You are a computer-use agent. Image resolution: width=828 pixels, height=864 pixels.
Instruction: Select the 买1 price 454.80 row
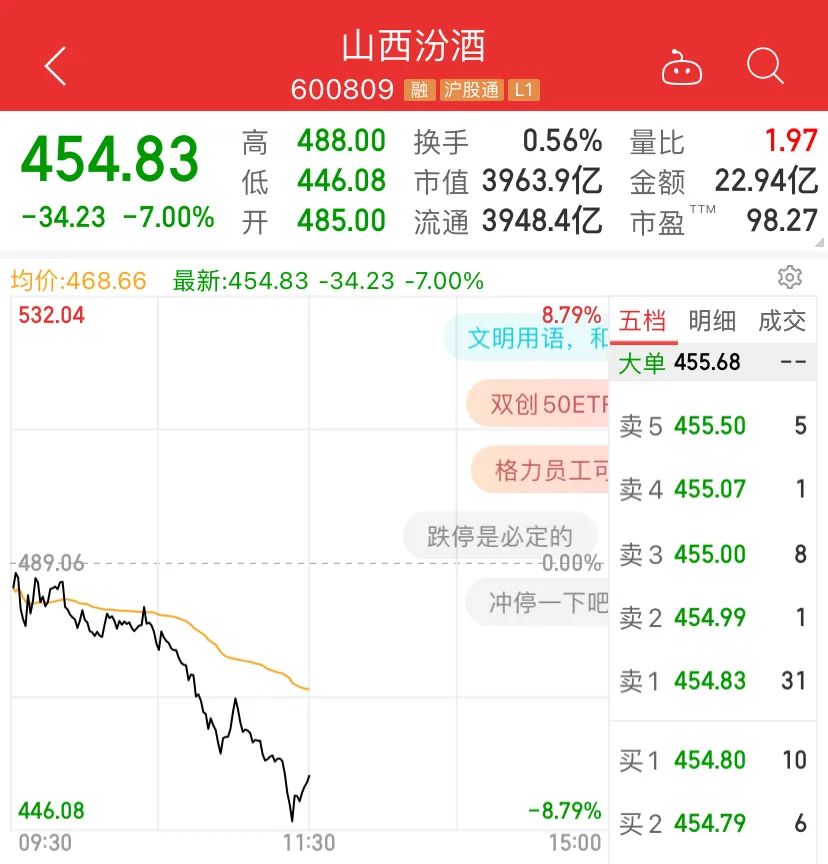click(x=712, y=760)
